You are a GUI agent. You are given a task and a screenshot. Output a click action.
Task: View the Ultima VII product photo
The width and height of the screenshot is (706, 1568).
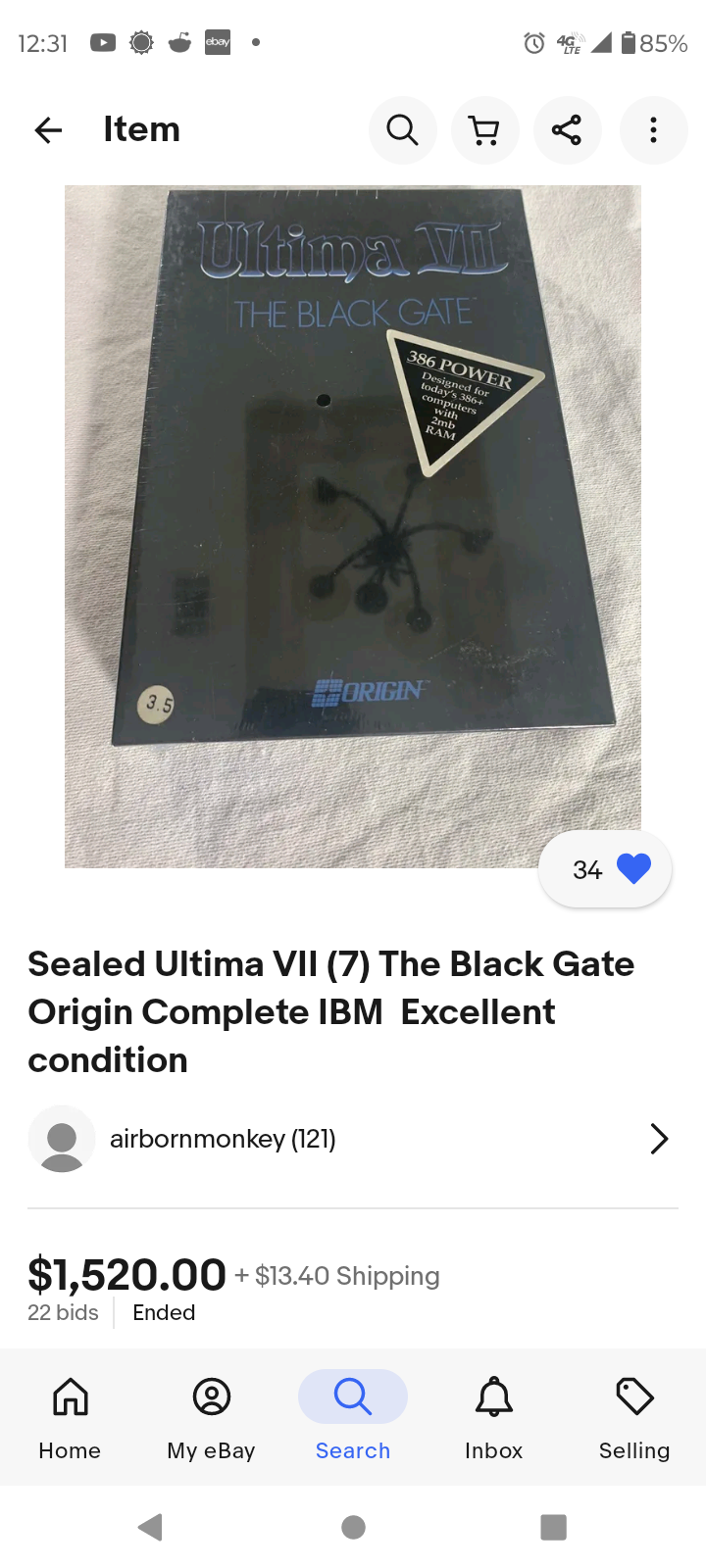click(353, 526)
